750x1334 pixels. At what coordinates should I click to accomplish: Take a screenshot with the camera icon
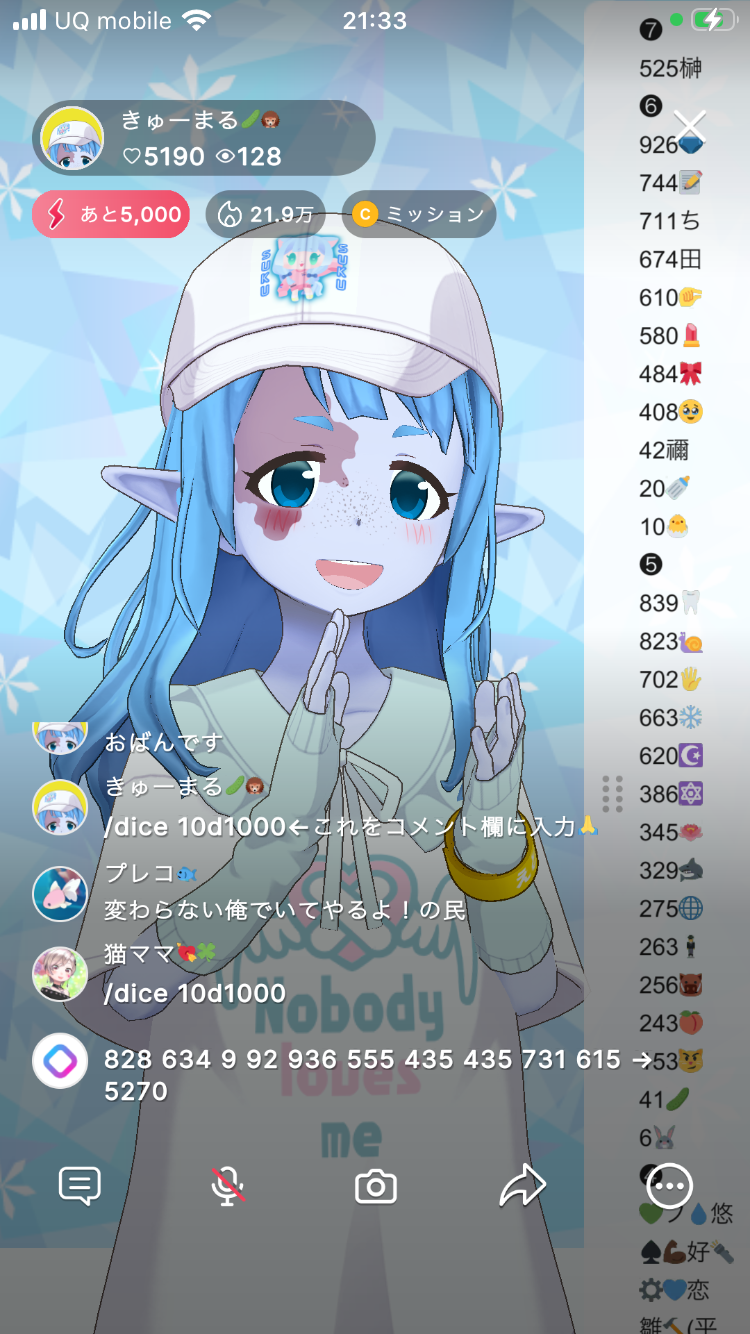point(376,1187)
